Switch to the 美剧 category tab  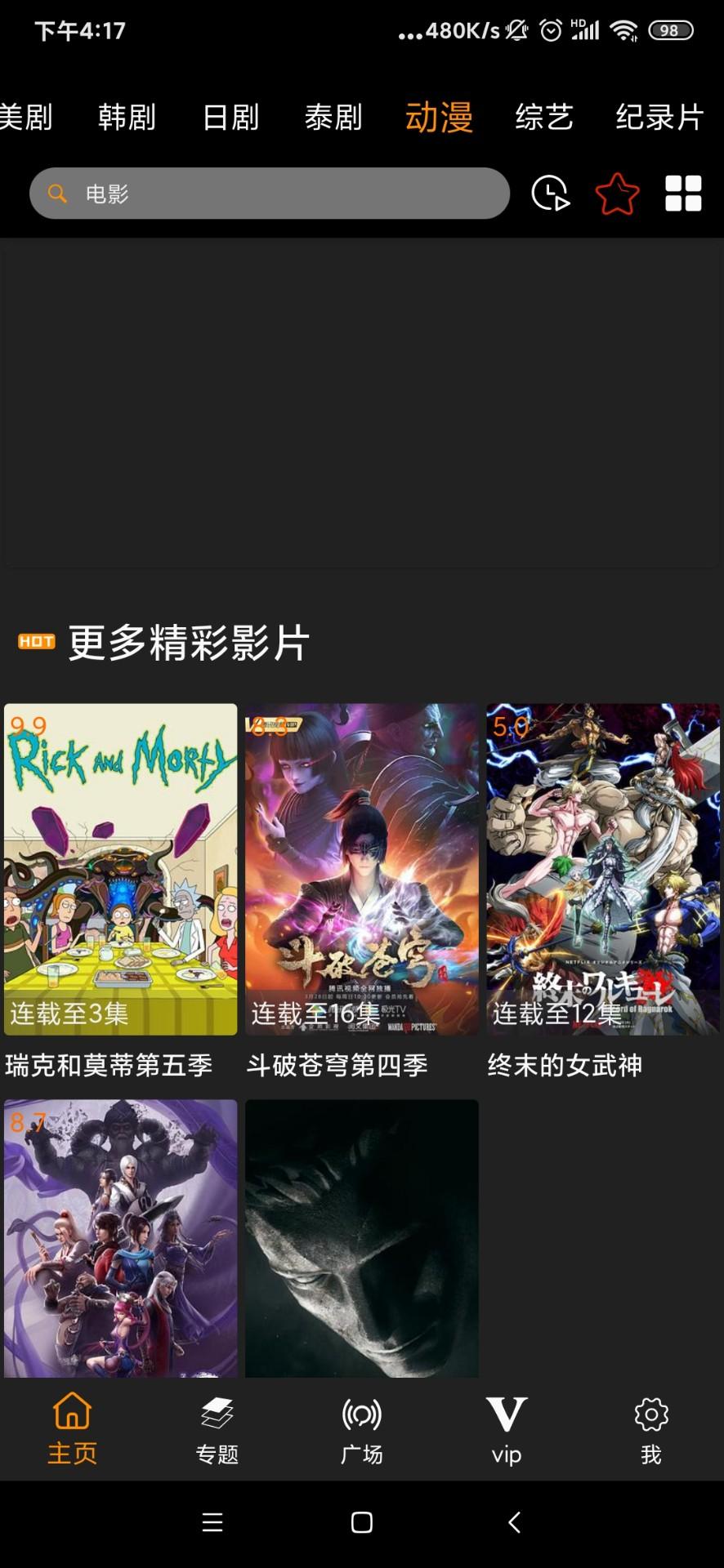(25, 117)
